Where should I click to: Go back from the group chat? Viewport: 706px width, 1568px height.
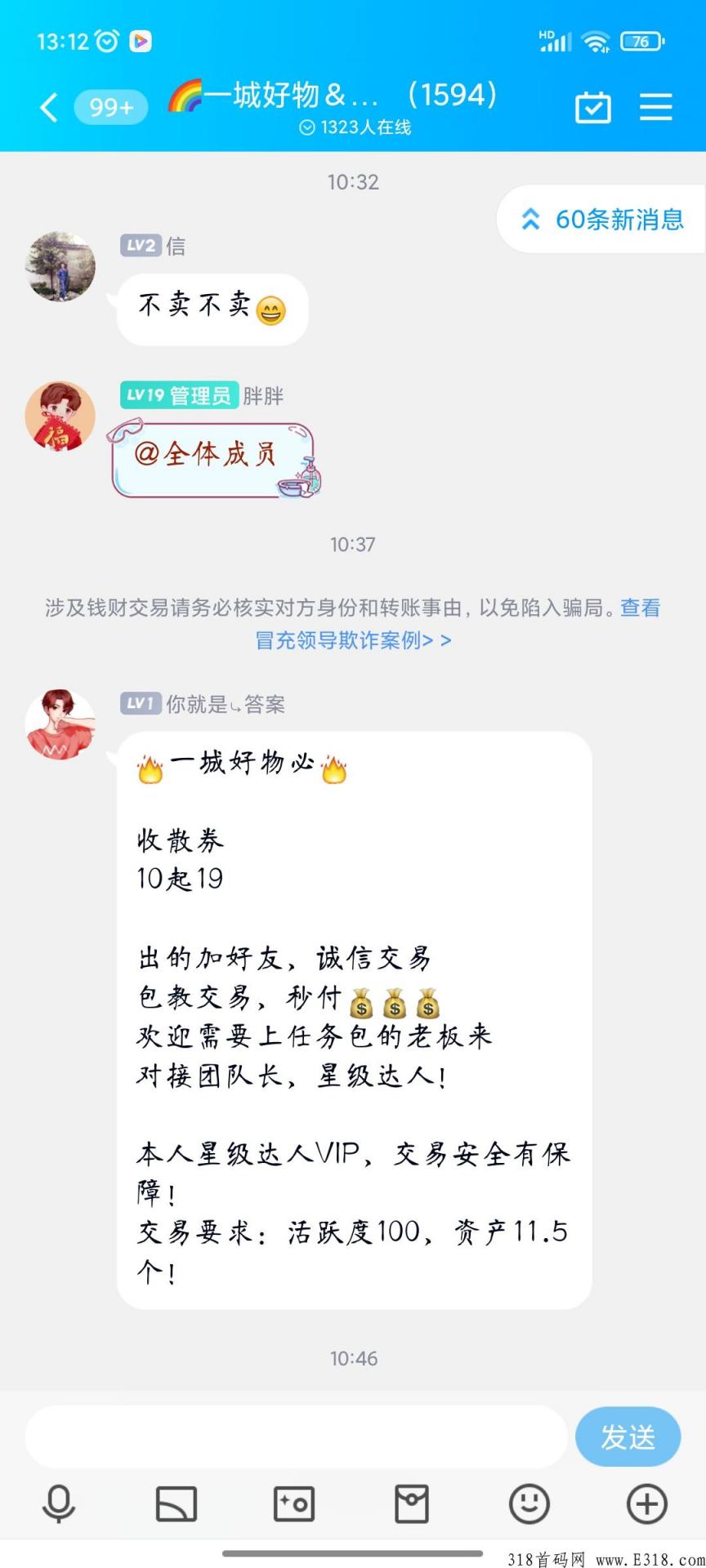49,107
